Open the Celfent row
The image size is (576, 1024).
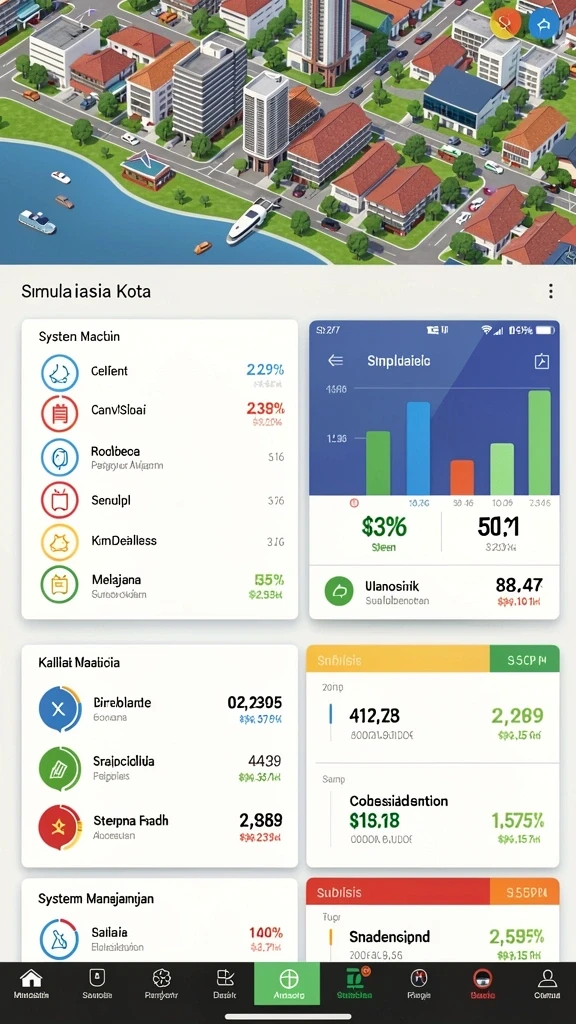click(x=160, y=373)
